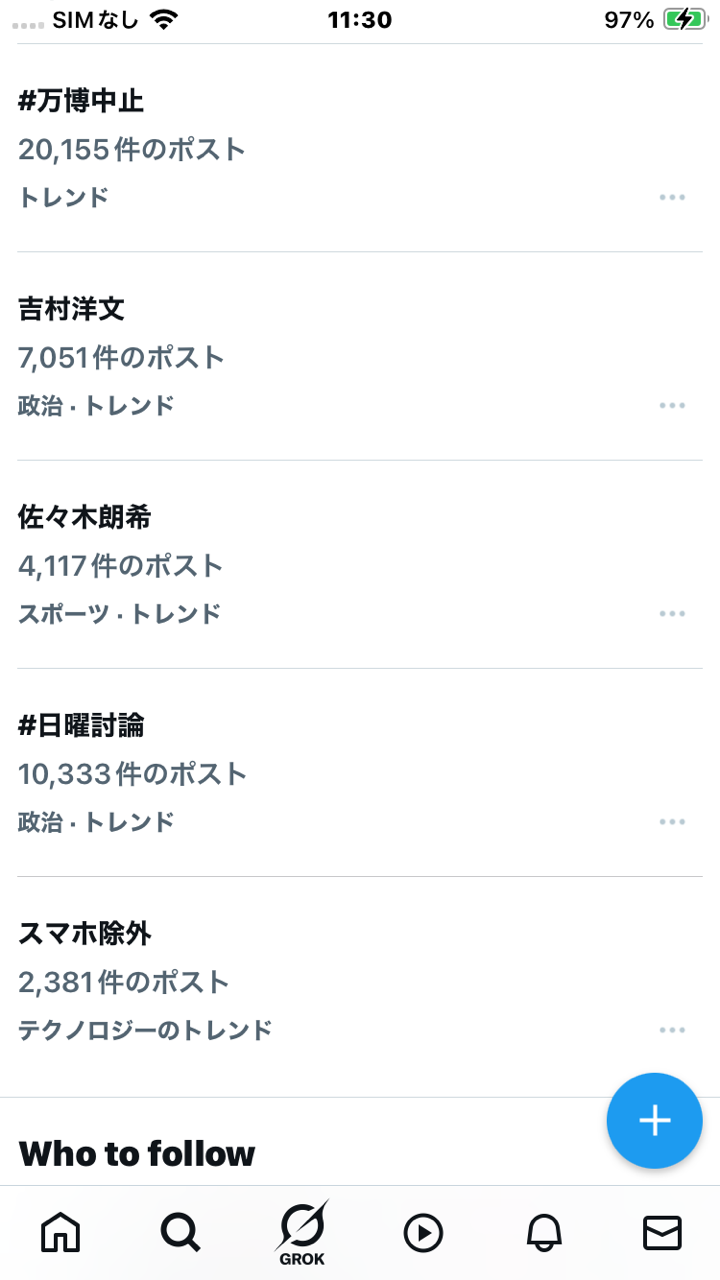The image size is (720, 1280).
Task: Switch to the video tab
Action: coord(423,1233)
